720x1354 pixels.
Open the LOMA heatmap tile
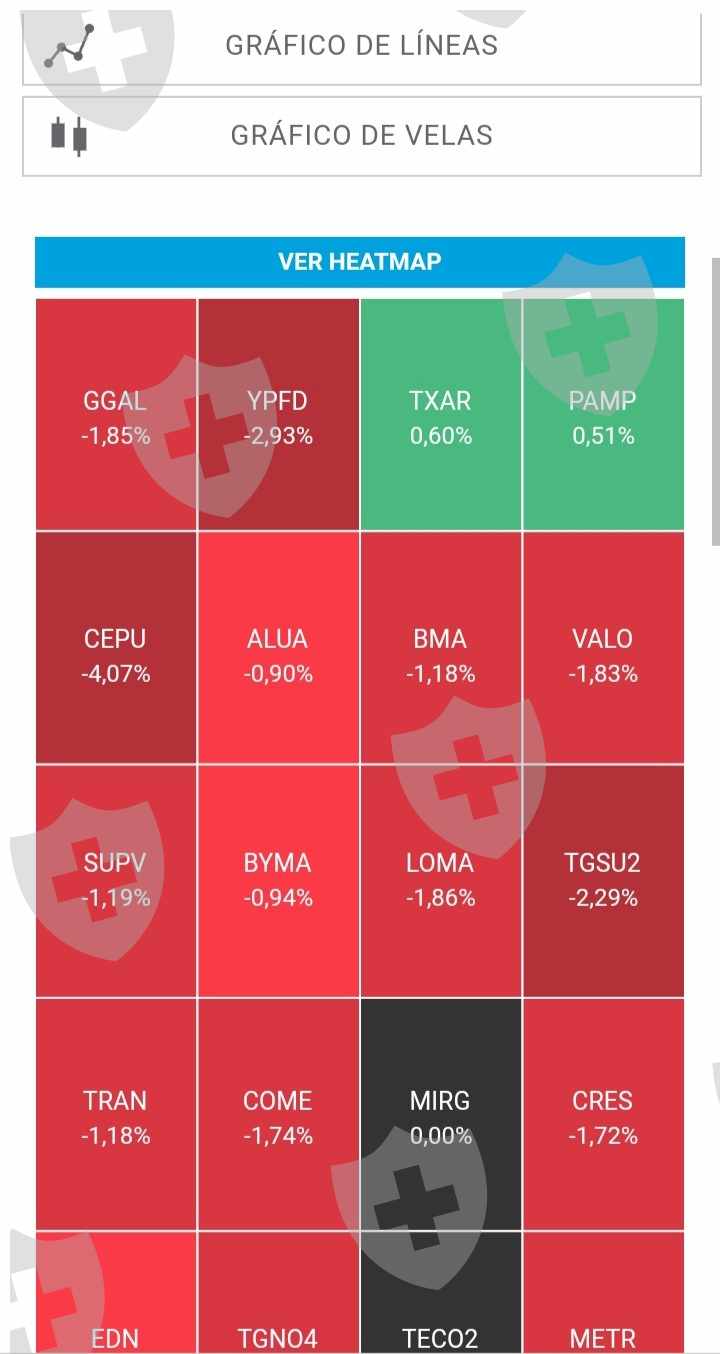pyautogui.click(x=440, y=880)
